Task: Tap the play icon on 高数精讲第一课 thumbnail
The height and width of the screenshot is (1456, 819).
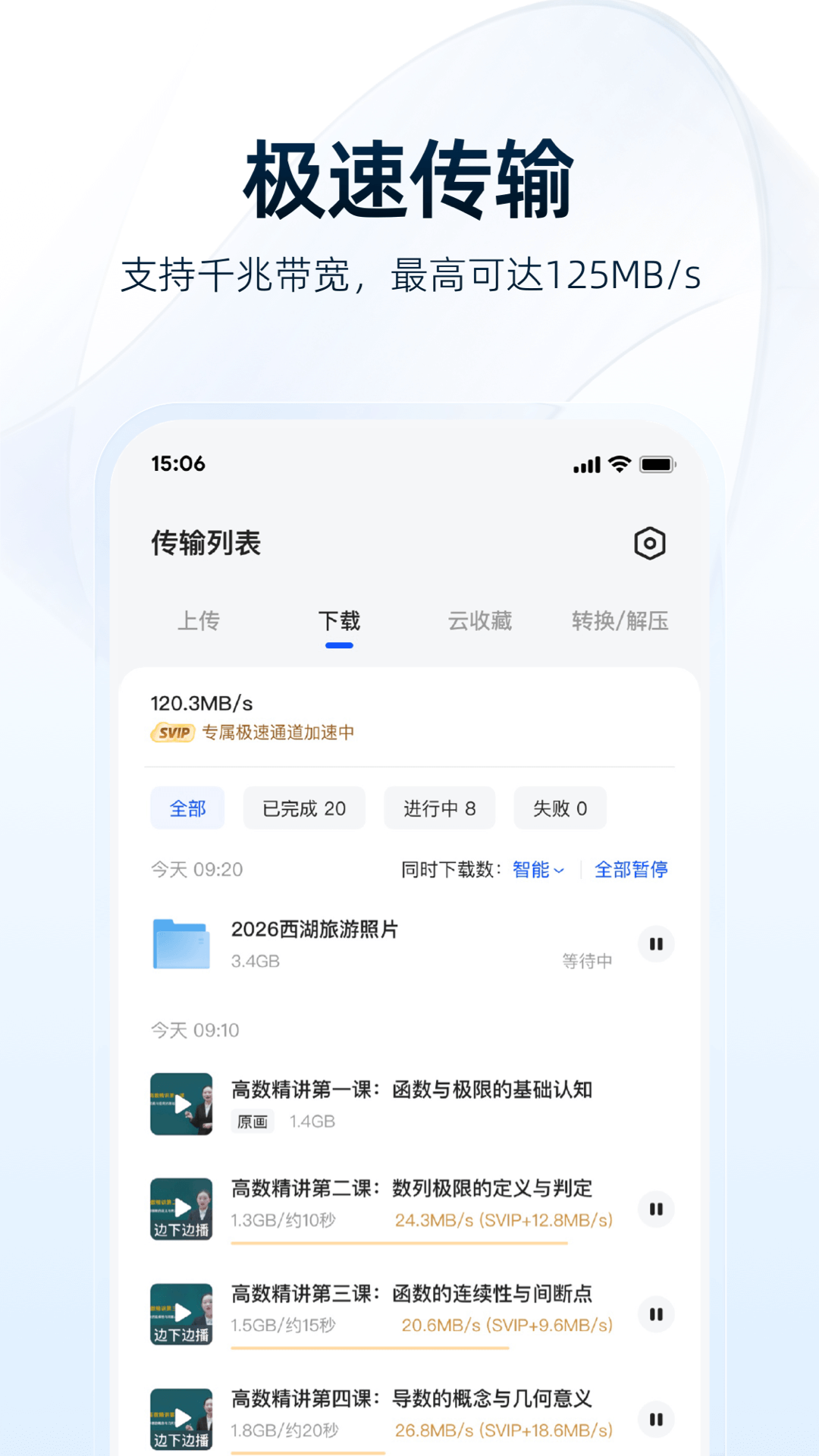Action: pyautogui.click(x=181, y=1105)
